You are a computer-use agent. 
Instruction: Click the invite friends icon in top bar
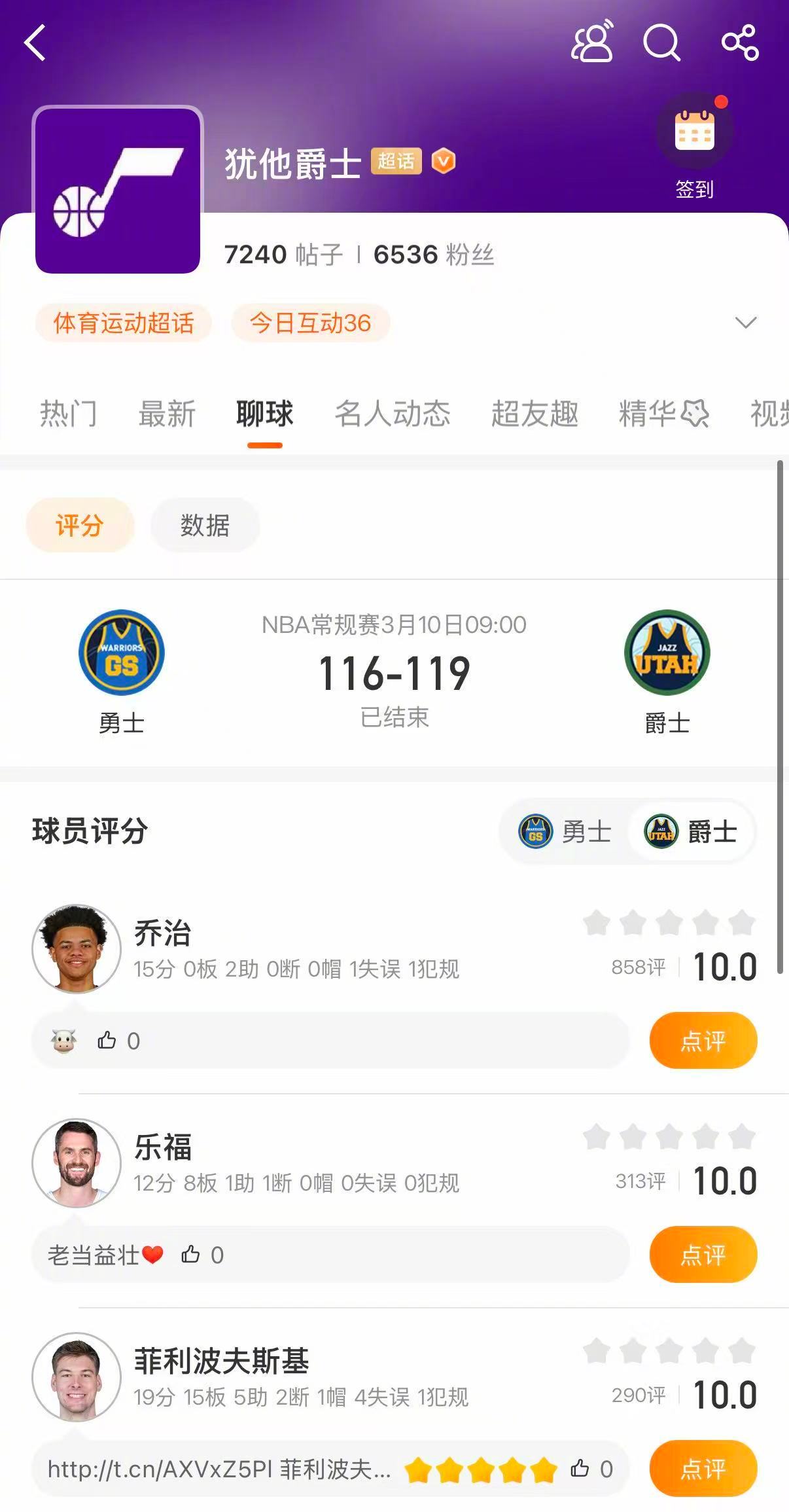click(x=591, y=43)
